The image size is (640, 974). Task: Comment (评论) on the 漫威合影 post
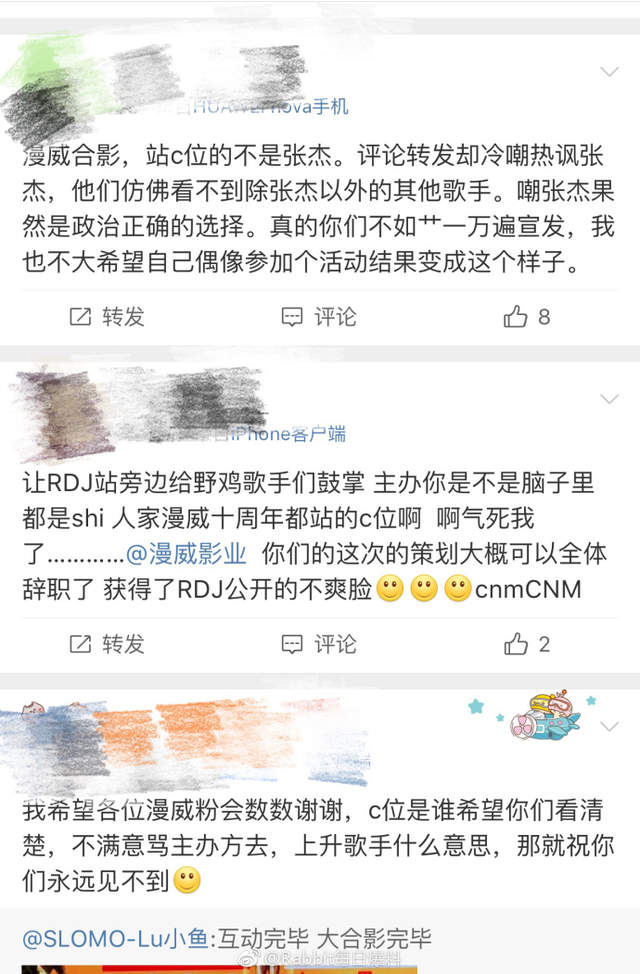tap(319, 317)
